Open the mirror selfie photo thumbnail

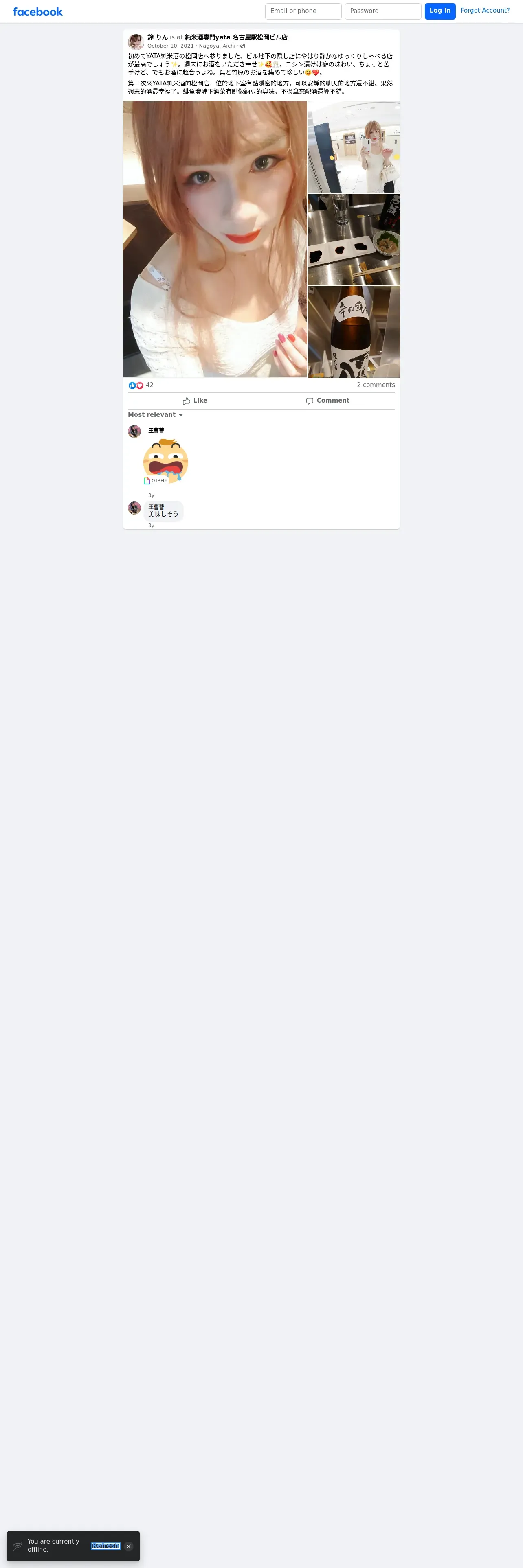(x=354, y=147)
